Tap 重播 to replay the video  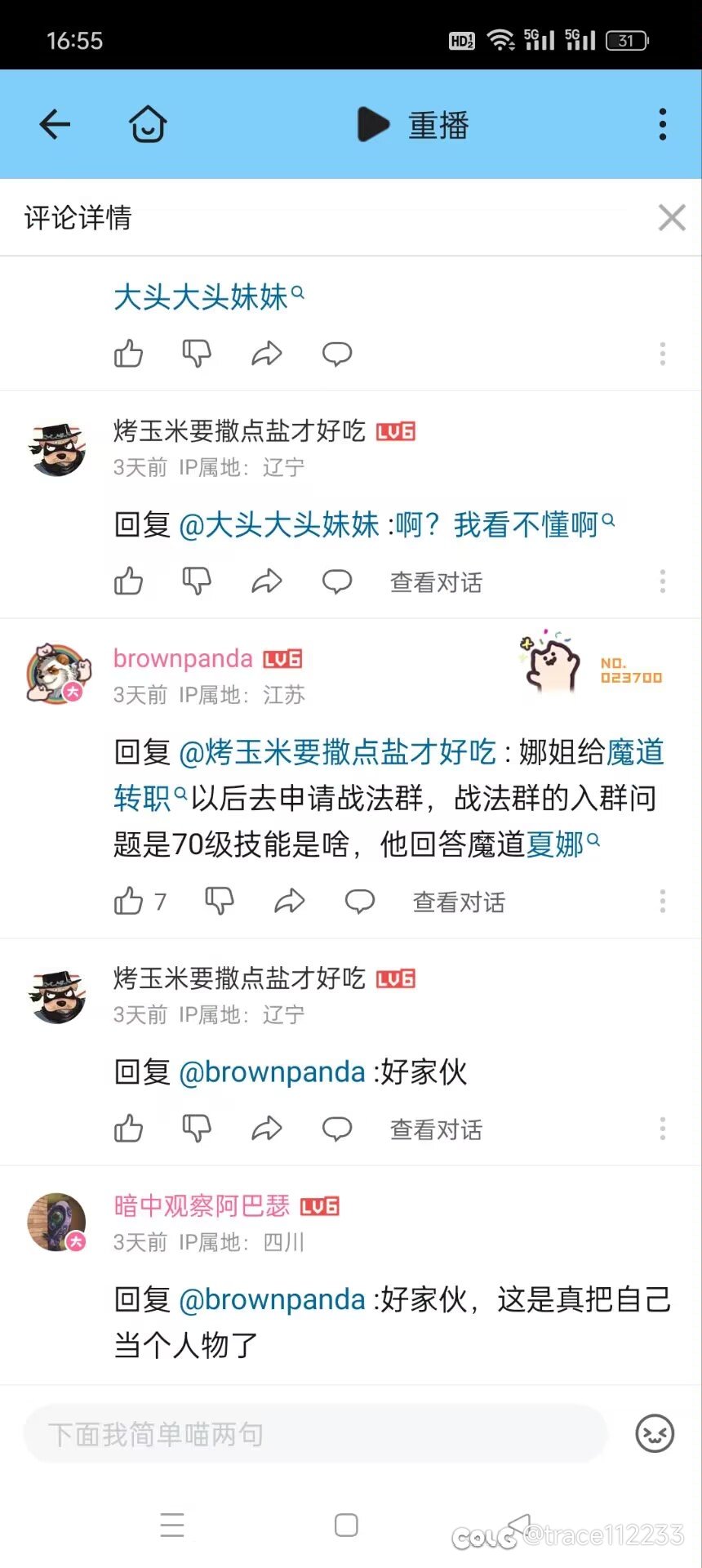413,125
